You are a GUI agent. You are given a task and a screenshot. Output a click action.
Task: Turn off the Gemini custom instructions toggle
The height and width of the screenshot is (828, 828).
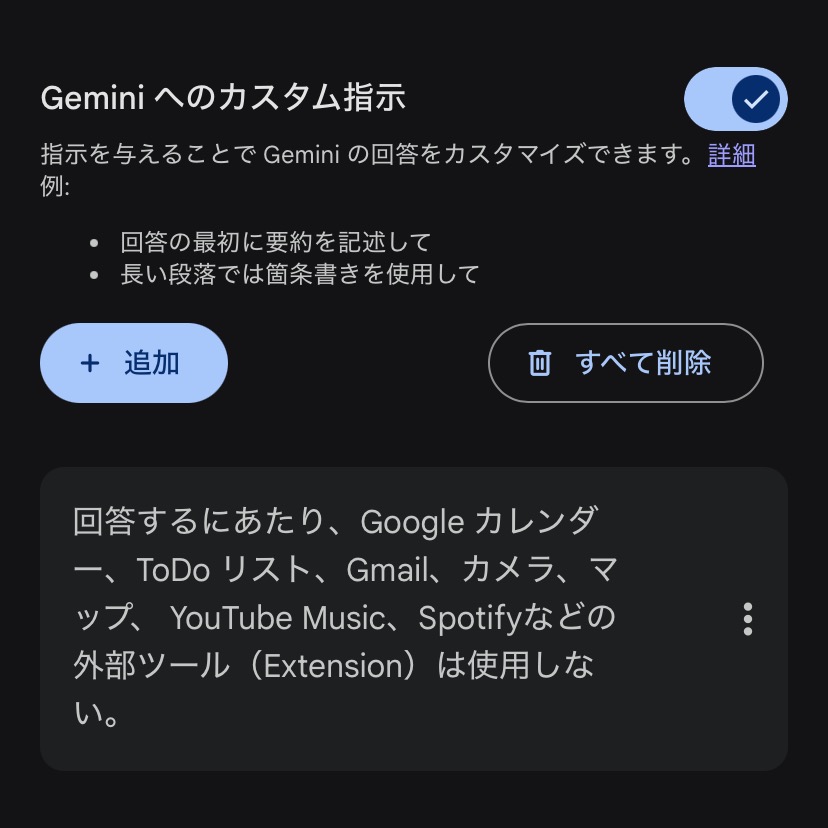(x=735, y=99)
